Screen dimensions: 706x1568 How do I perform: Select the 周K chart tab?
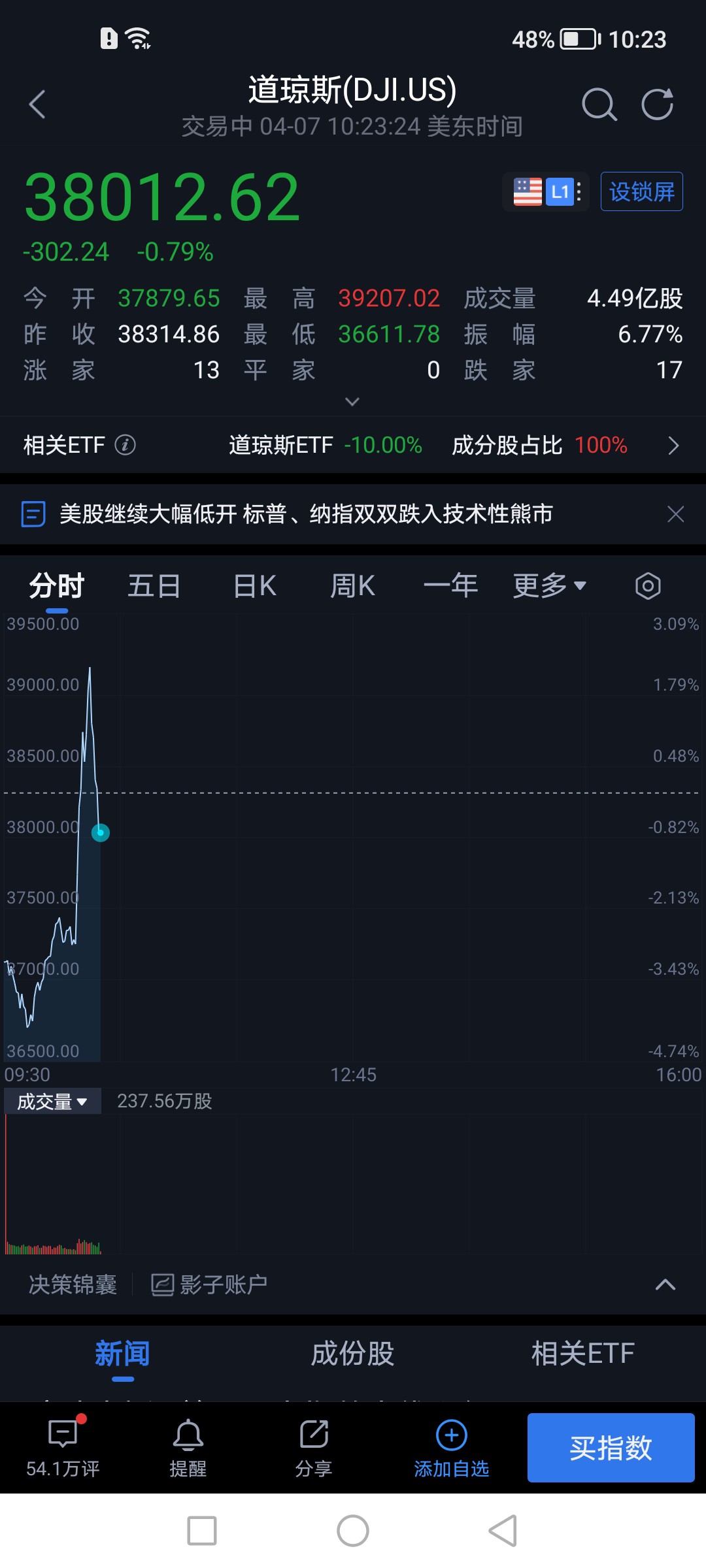pos(352,586)
